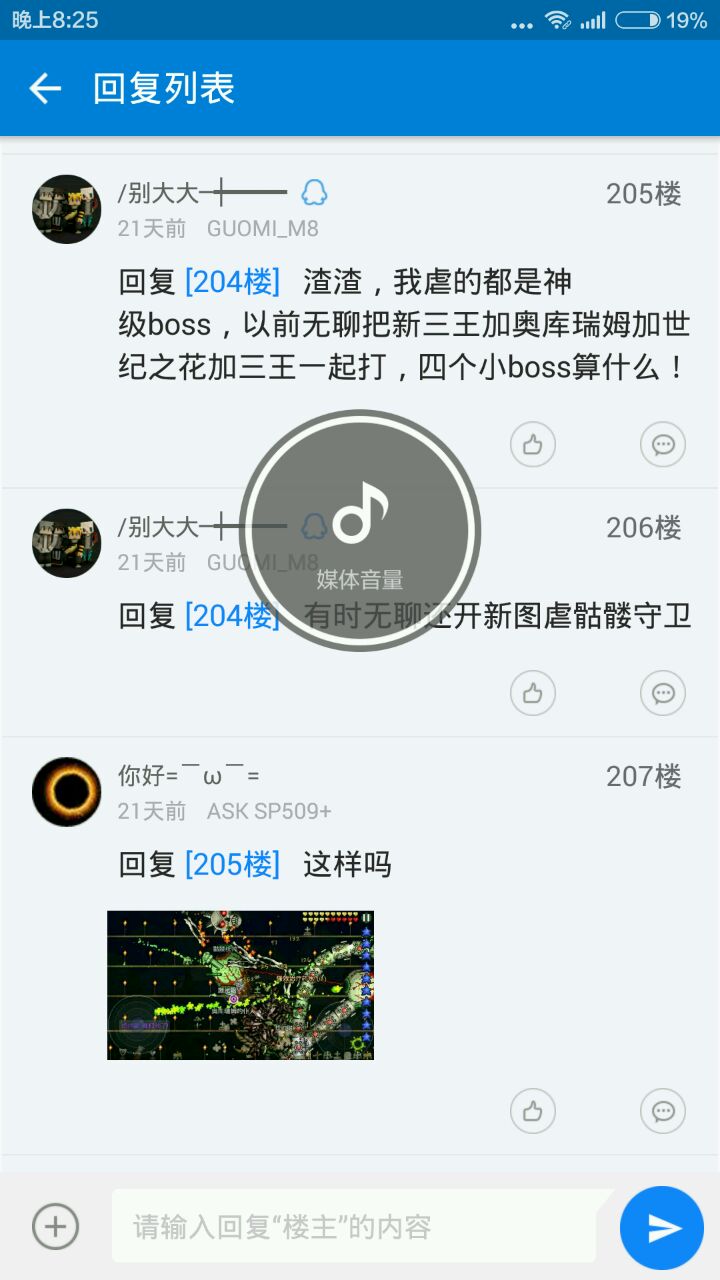Open the 205楼 commenter's avatar
This screenshot has height=1280, width=720.
pyautogui.click(x=67, y=209)
